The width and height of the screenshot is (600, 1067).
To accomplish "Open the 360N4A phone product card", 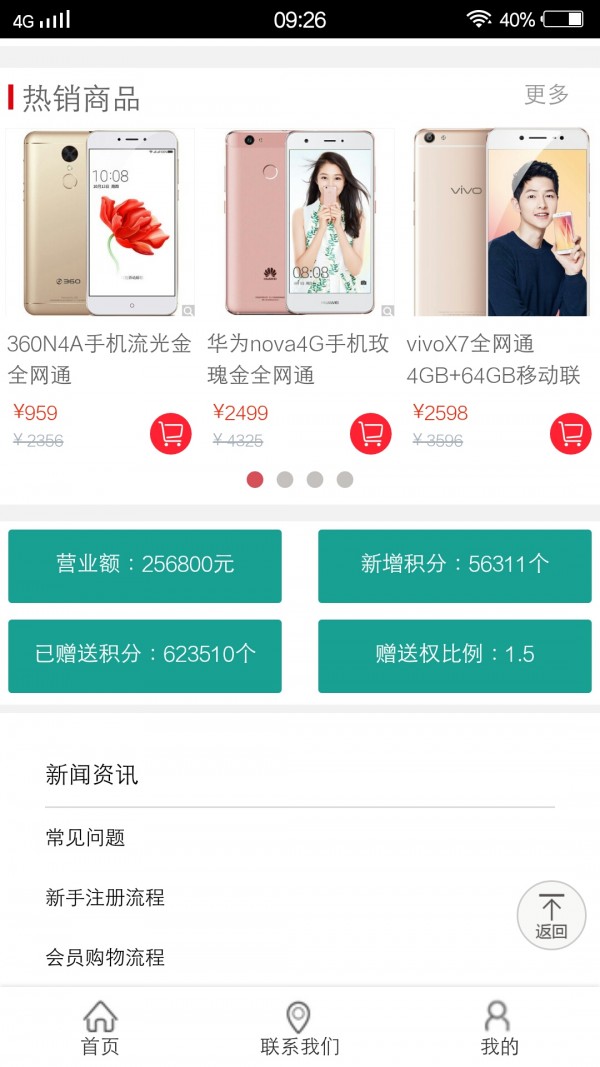I will (100, 223).
